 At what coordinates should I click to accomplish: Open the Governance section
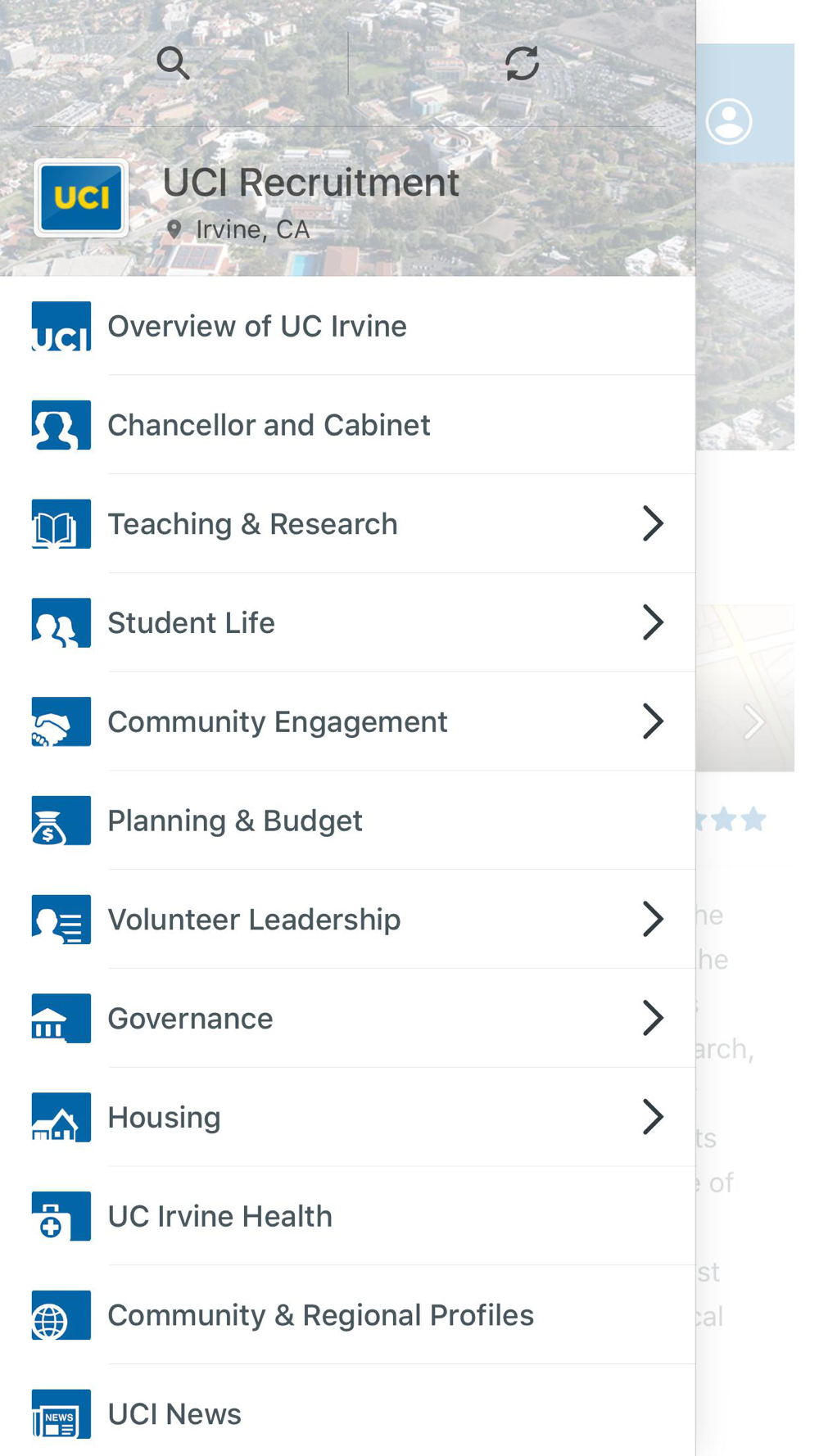348,1019
